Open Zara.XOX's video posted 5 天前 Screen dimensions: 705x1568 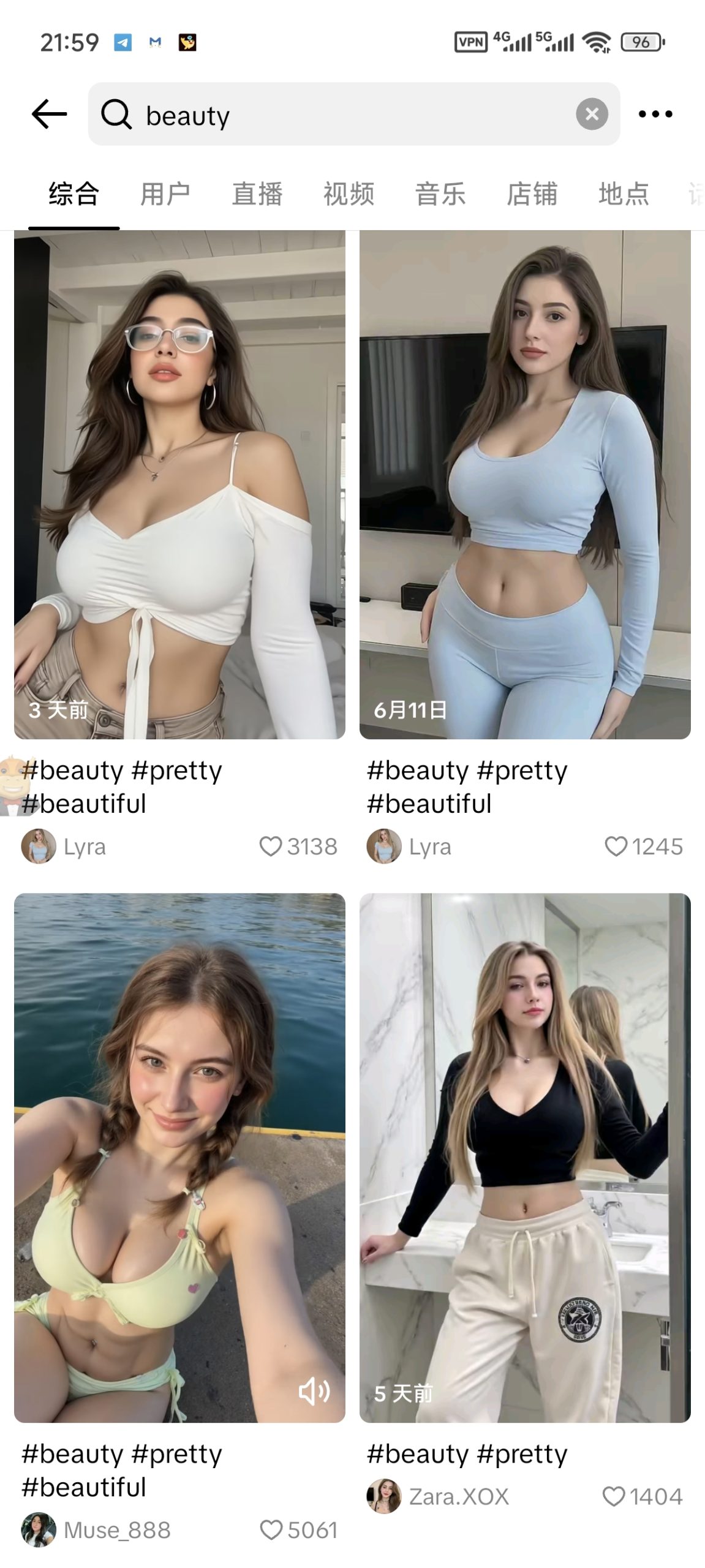525,1158
